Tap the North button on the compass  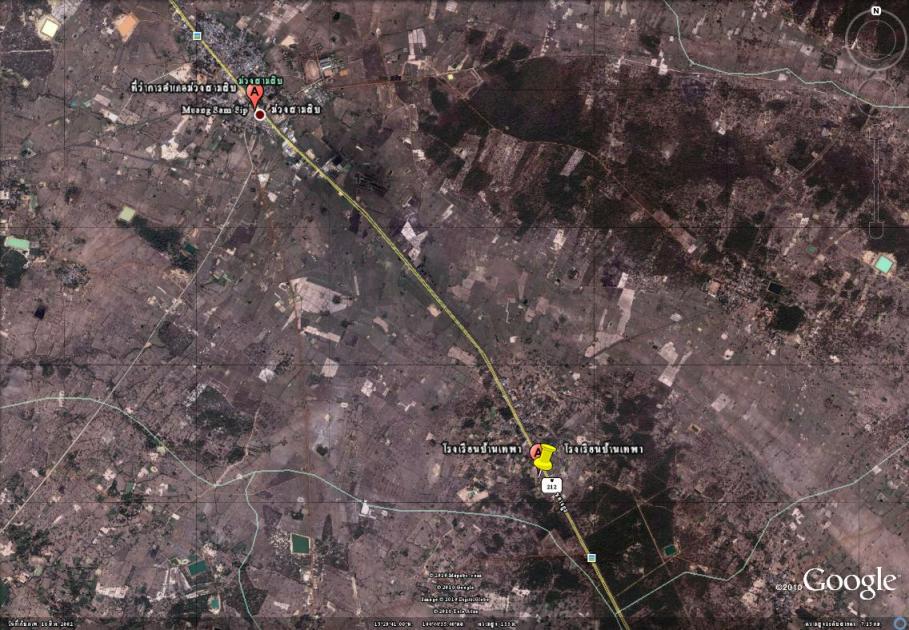click(875, 11)
